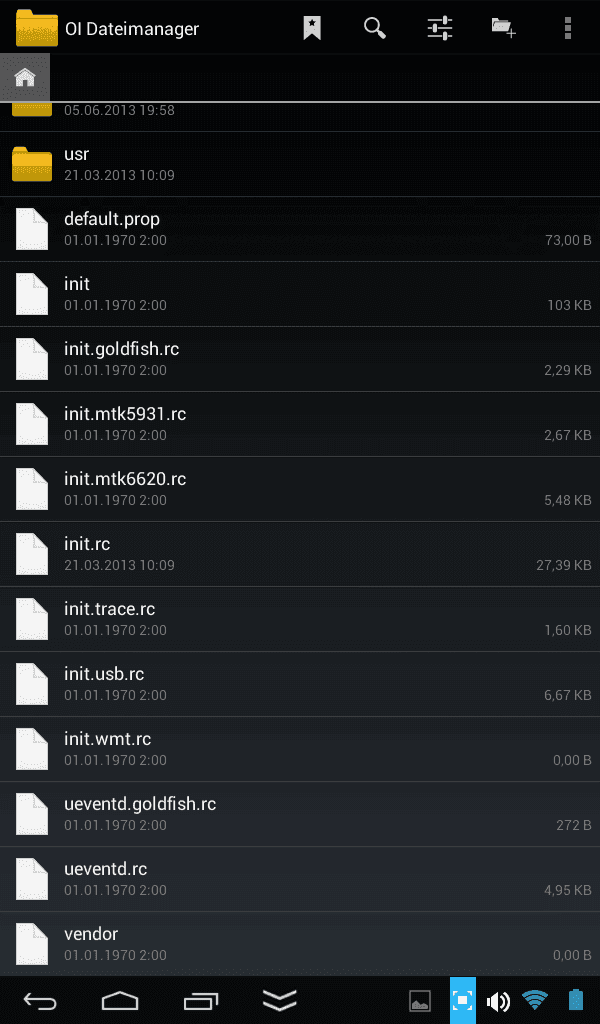Open the default.prop file
The width and height of the screenshot is (600, 1024).
(300, 229)
